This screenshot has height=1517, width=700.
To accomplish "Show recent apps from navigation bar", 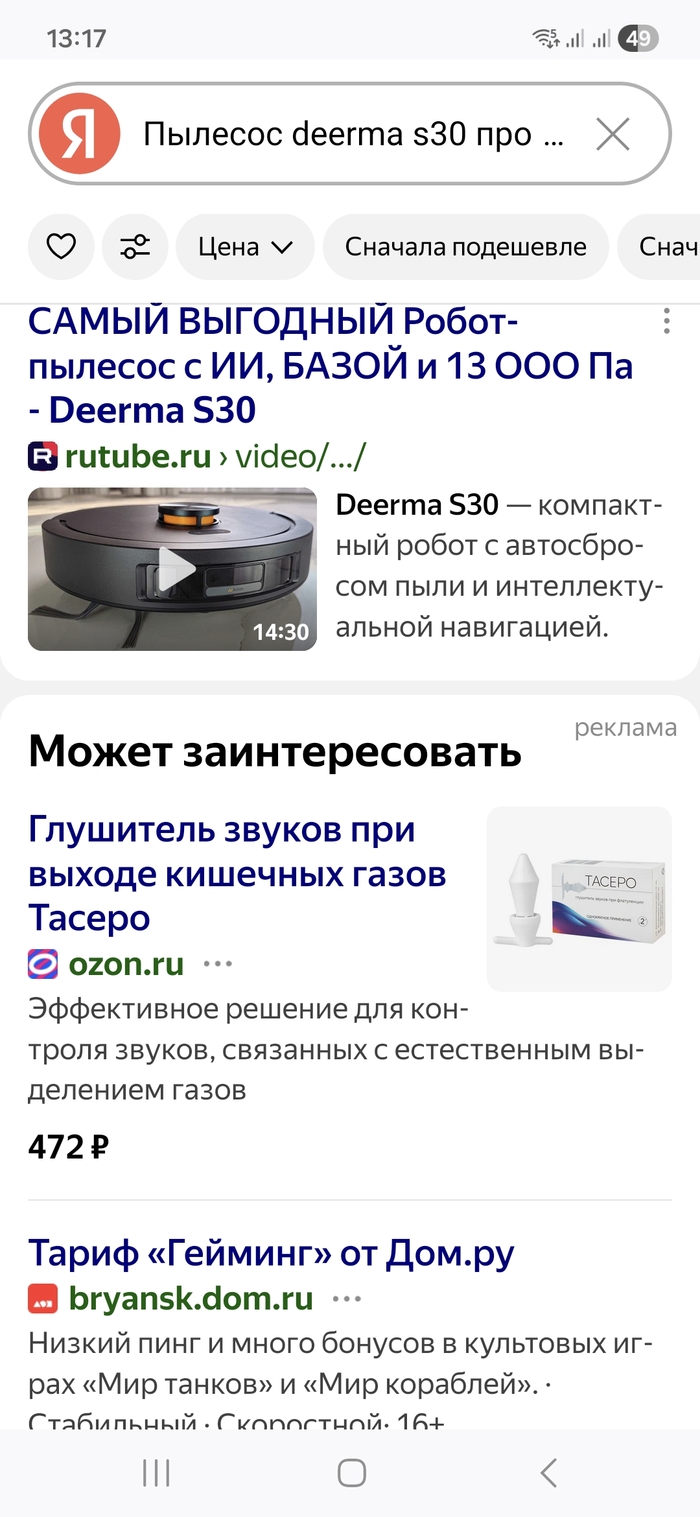I will click(x=156, y=1472).
